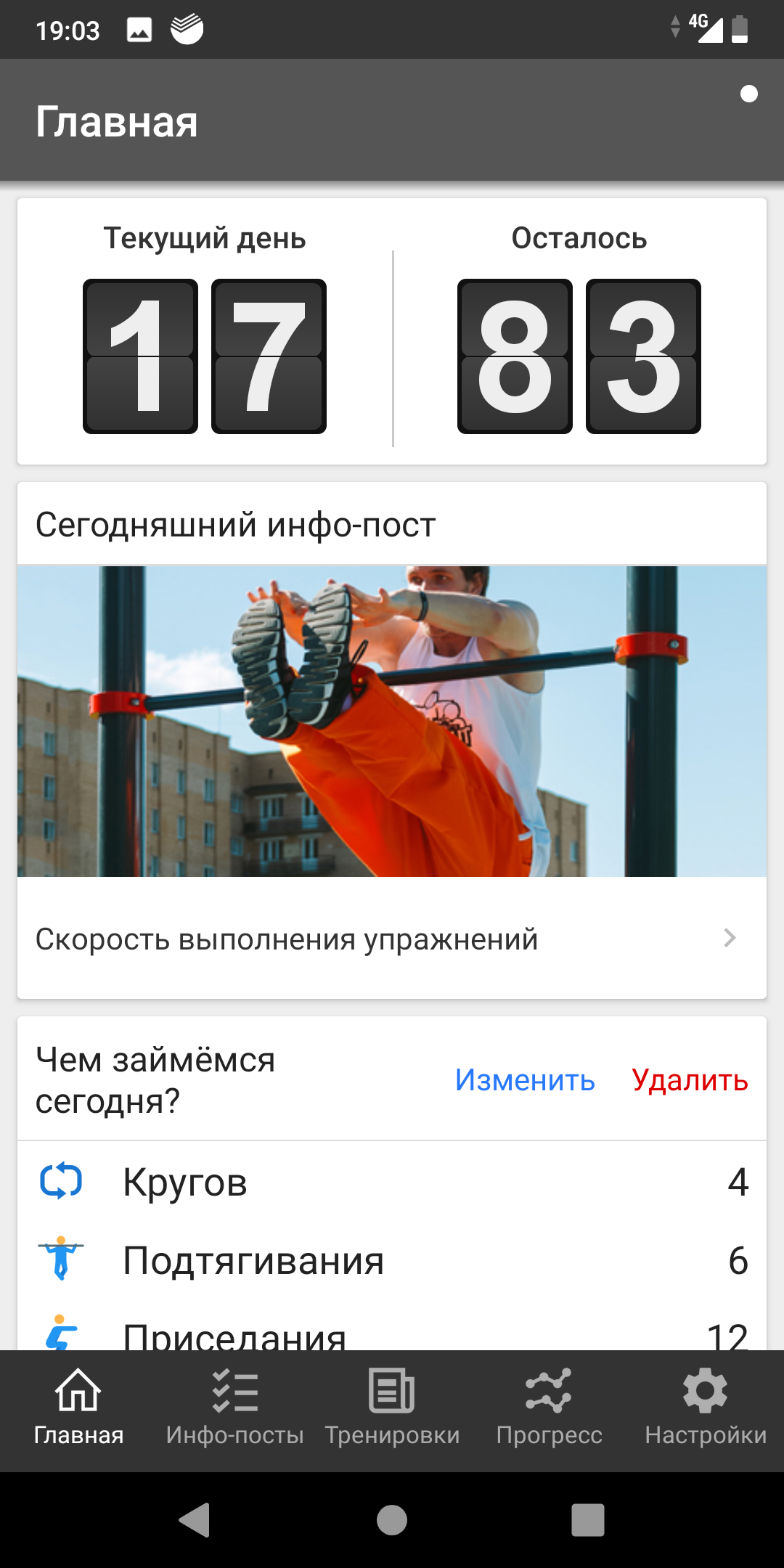784x1568 pixels.
Task: Go to the system home screen
Action: point(392,1519)
